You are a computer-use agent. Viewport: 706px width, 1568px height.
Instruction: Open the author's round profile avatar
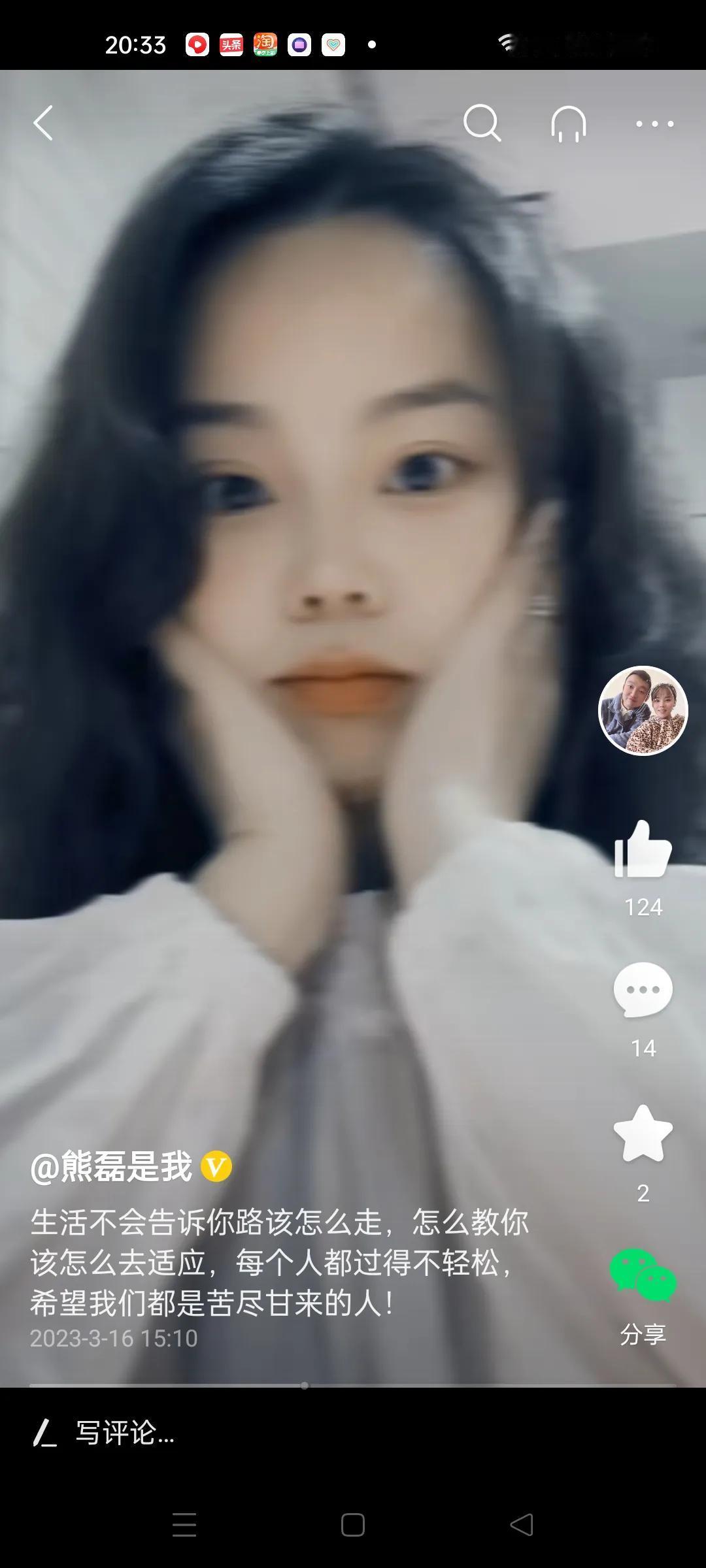tap(643, 711)
